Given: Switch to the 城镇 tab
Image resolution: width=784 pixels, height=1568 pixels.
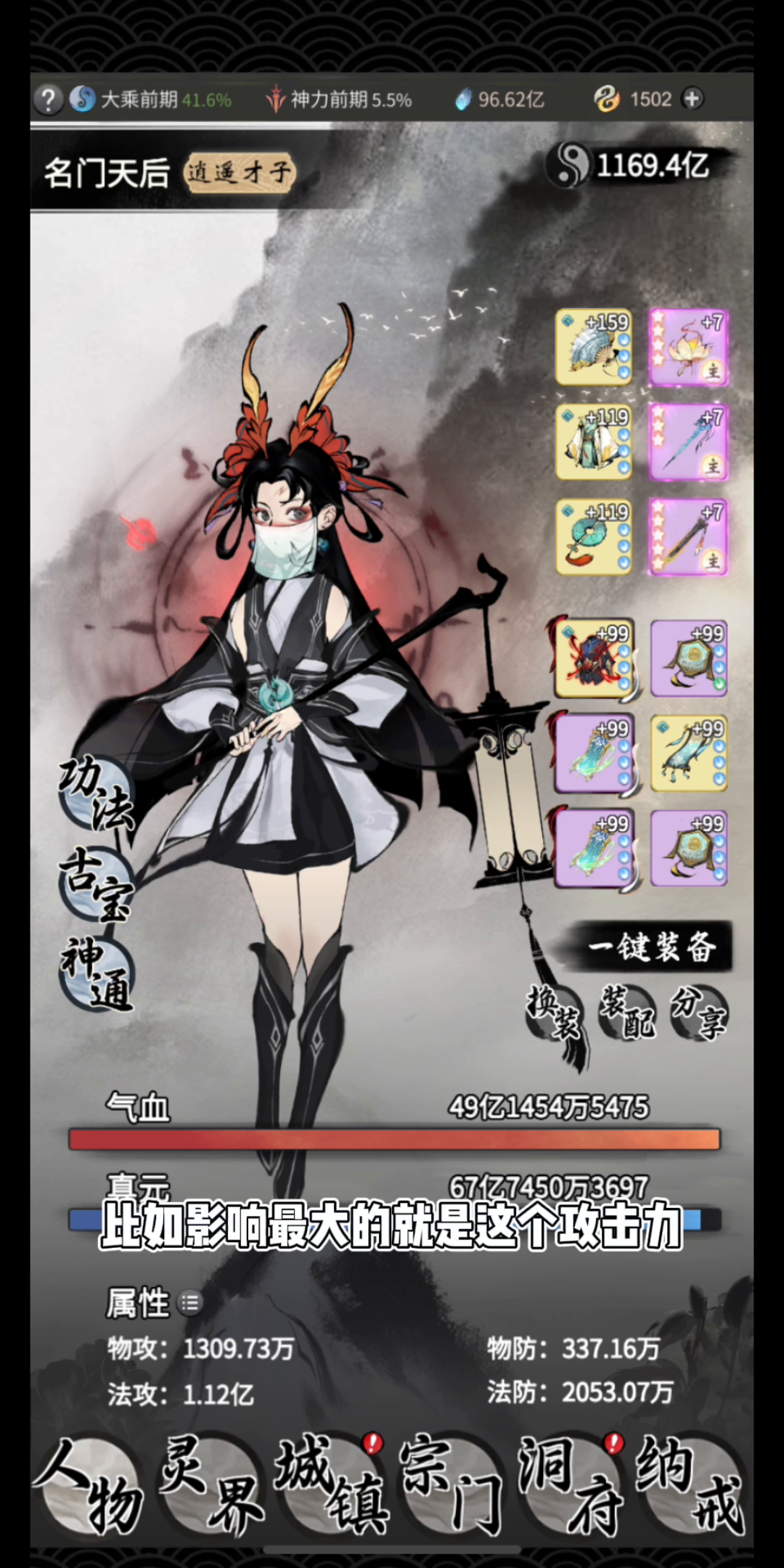Looking at the screenshot, I should point(331,1485).
